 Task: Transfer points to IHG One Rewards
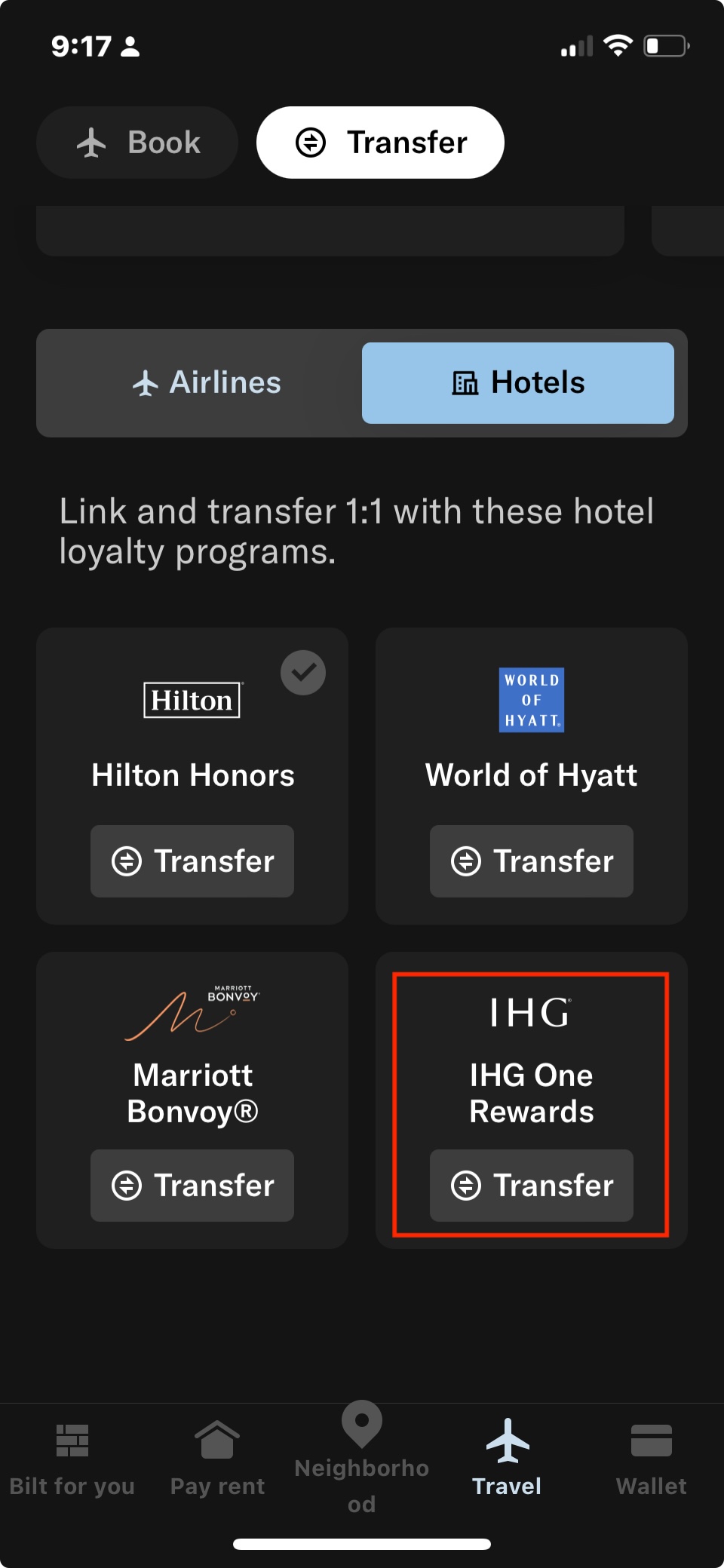[531, 1186]
